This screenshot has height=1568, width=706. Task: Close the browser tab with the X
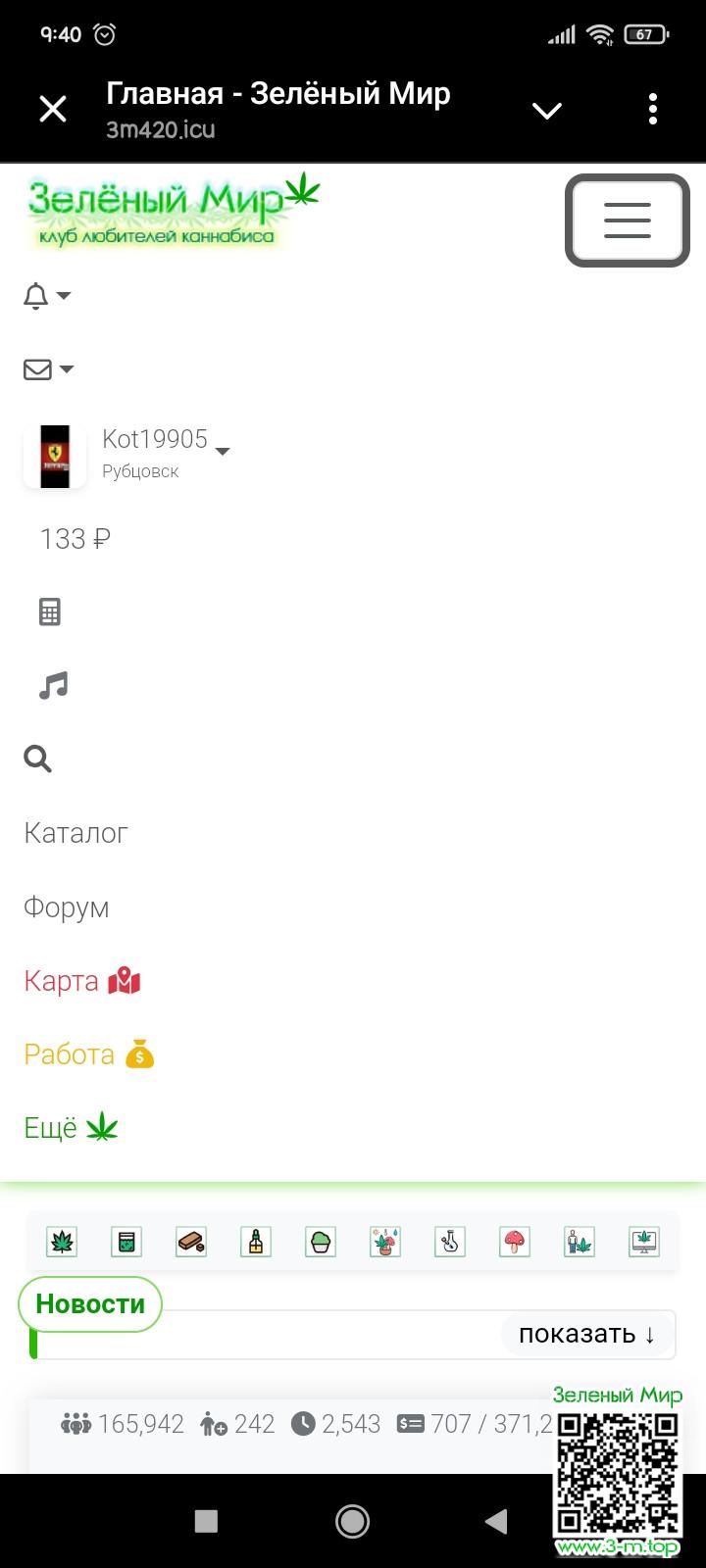[53, 109]
